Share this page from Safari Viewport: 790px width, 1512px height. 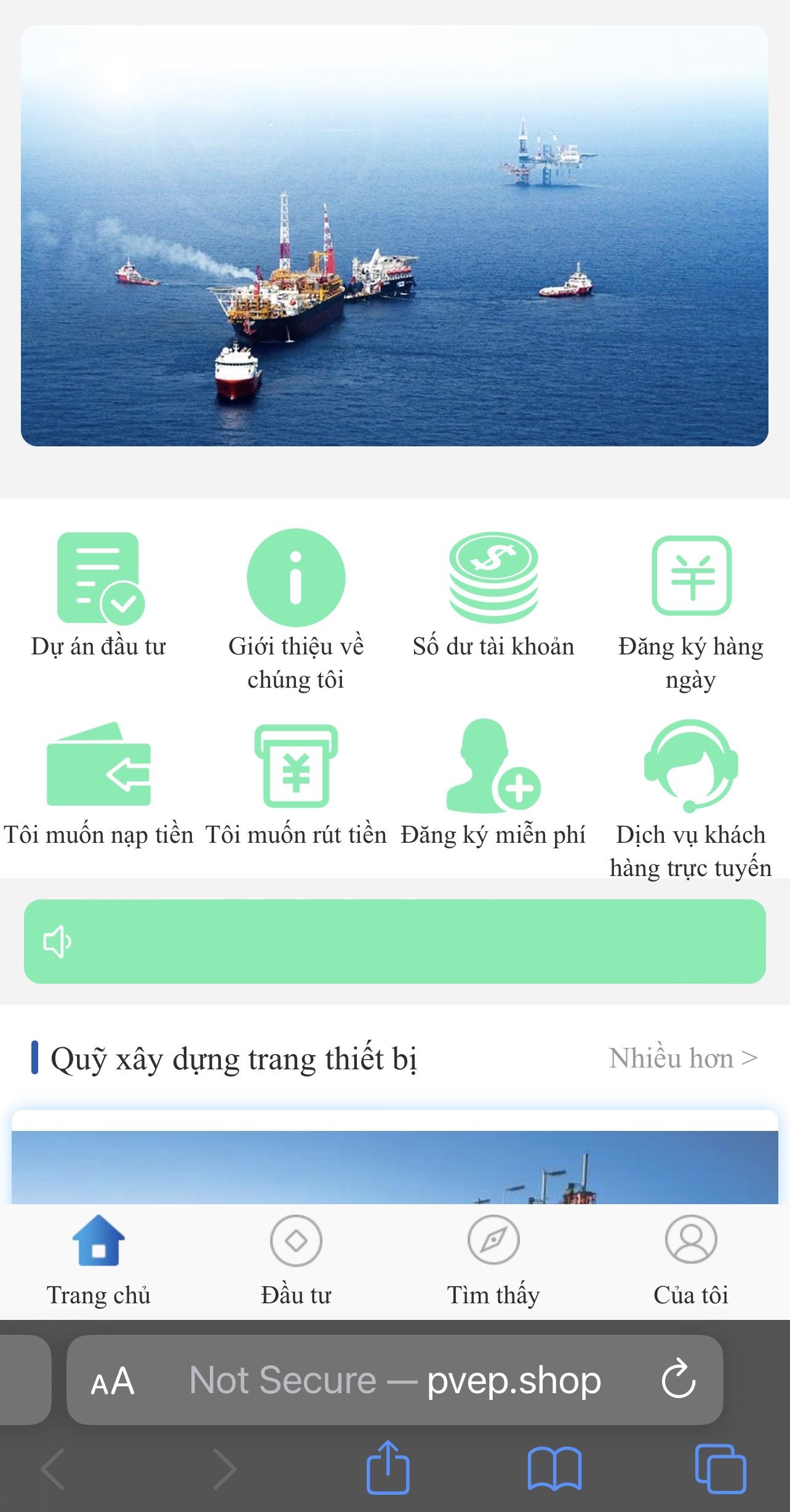click(x=388, y=1468)
